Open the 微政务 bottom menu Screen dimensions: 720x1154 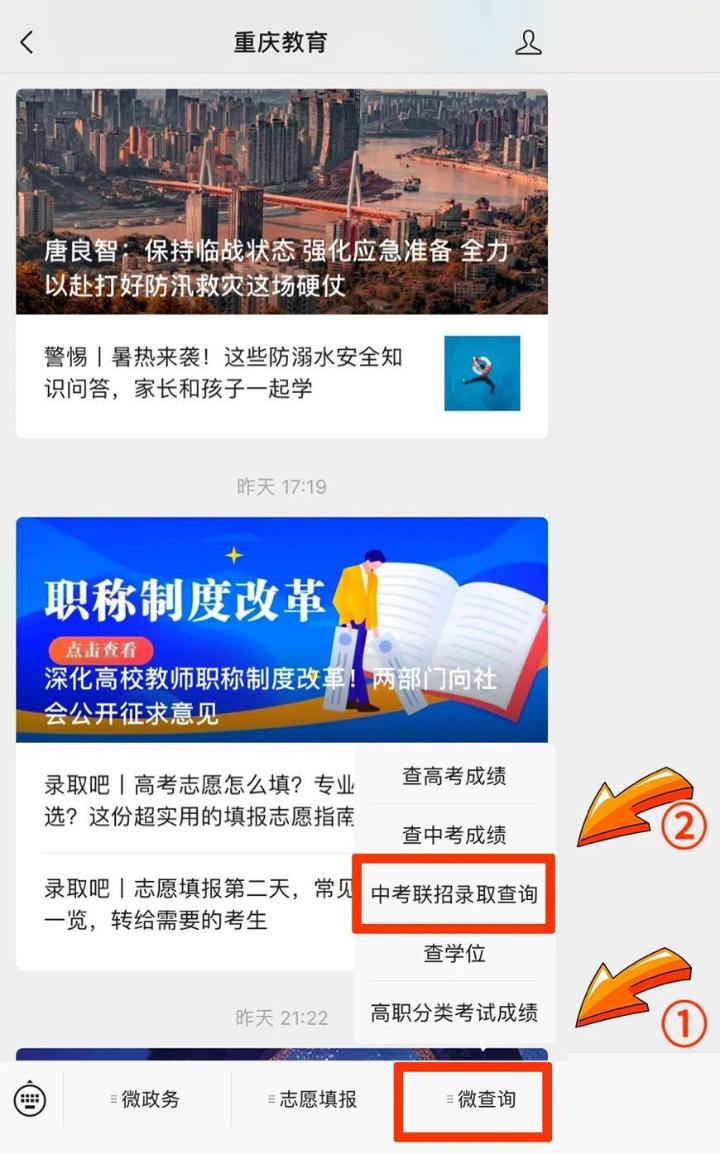click(148, 1099)
